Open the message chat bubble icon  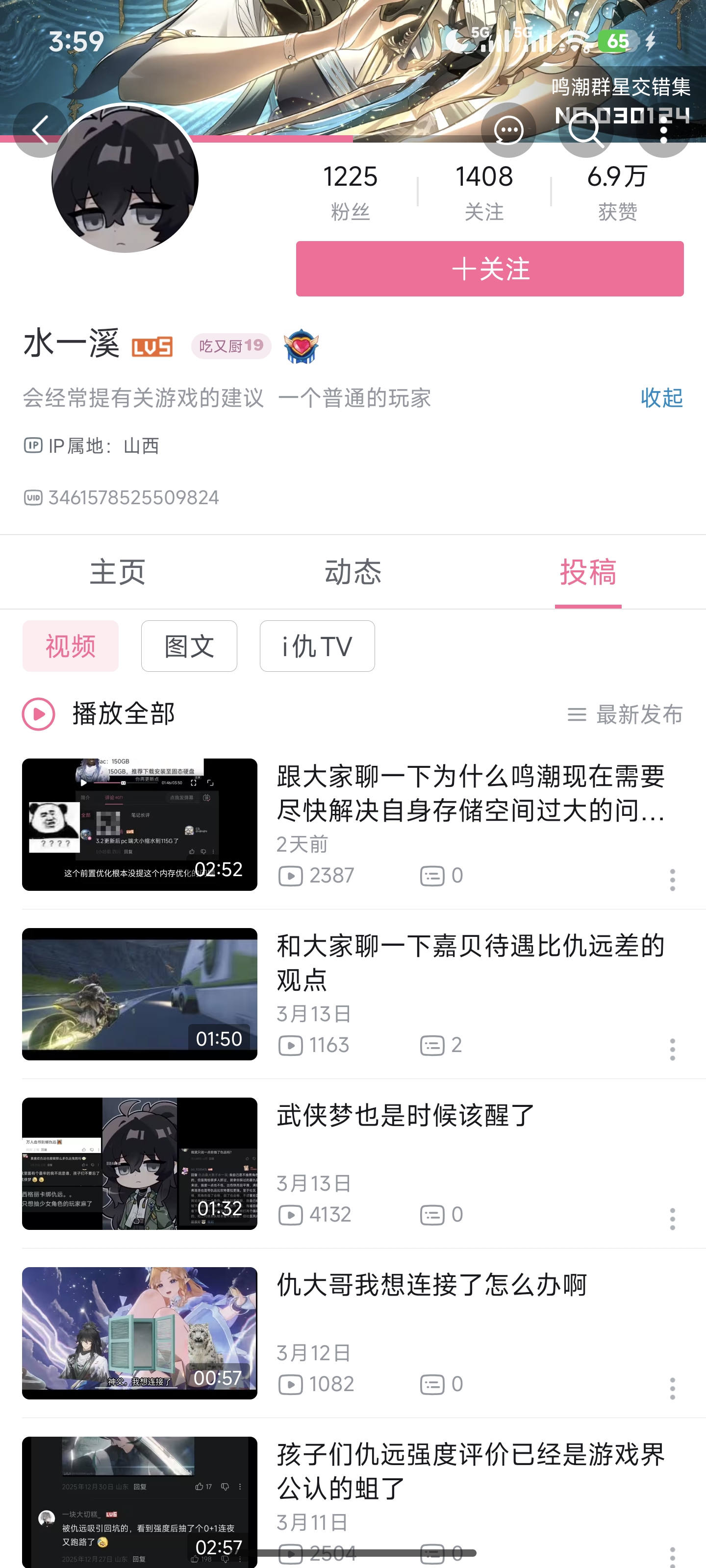pyautogui.click(x=508, y=130)
